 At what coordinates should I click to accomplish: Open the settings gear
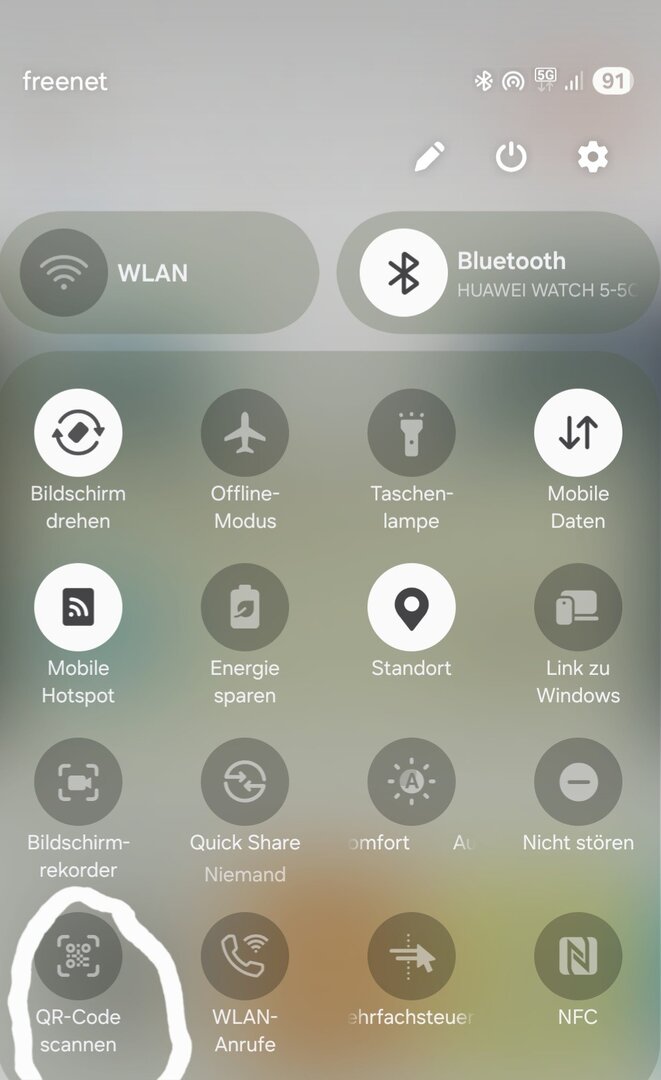tap(593, 156)
